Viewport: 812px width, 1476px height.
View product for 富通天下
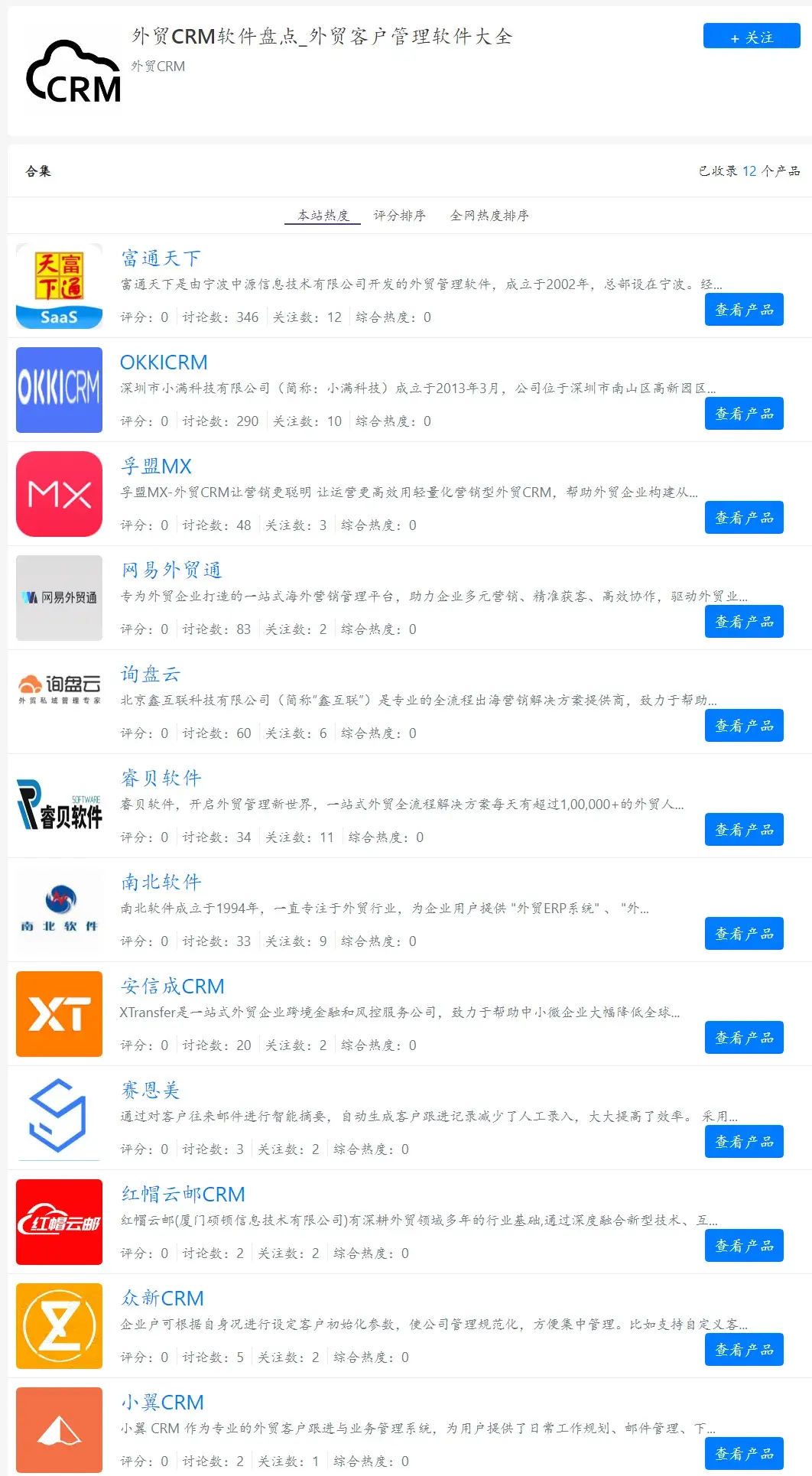(744, 310)
